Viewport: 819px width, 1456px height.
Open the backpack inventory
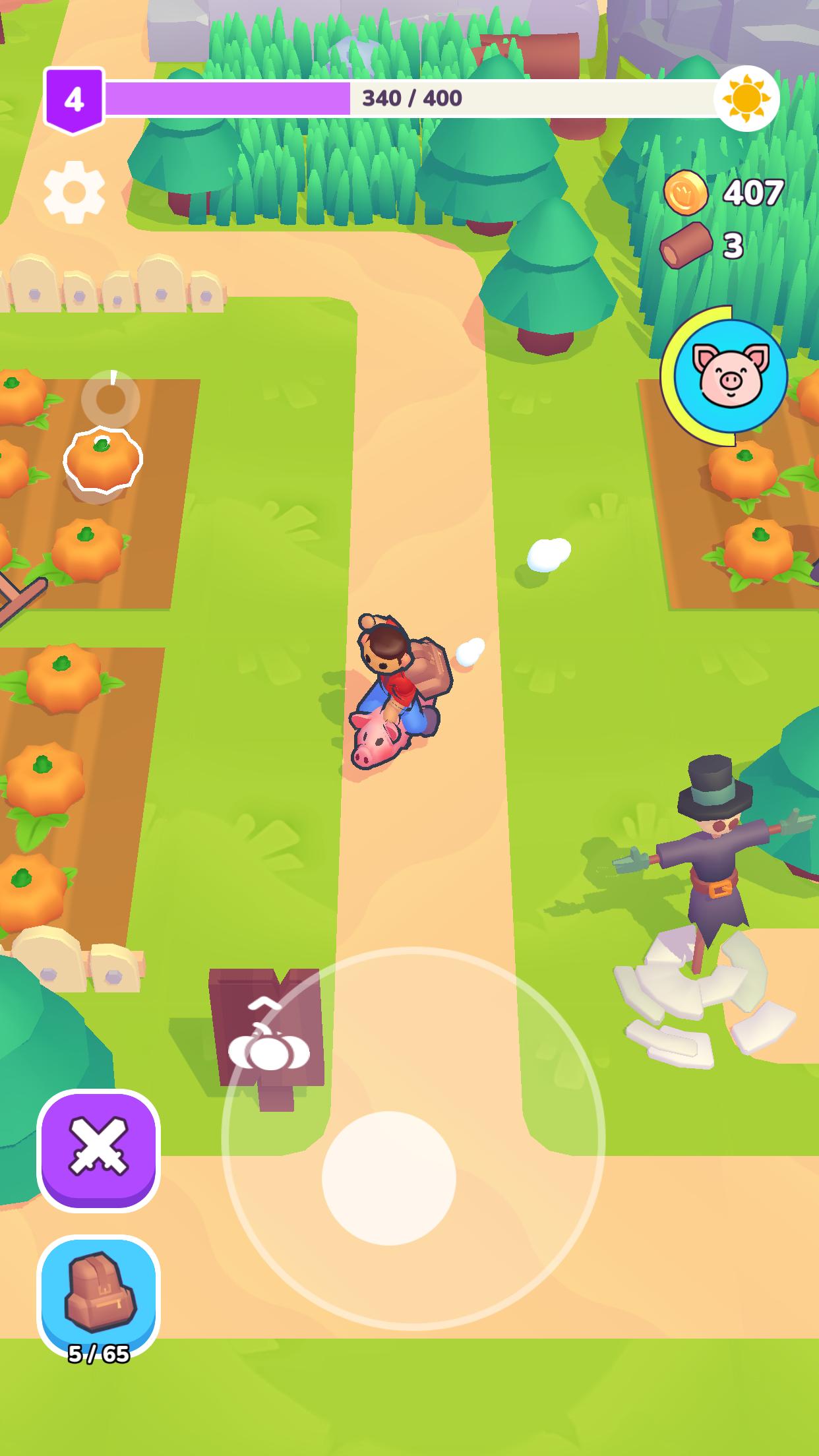point(99,1294)
